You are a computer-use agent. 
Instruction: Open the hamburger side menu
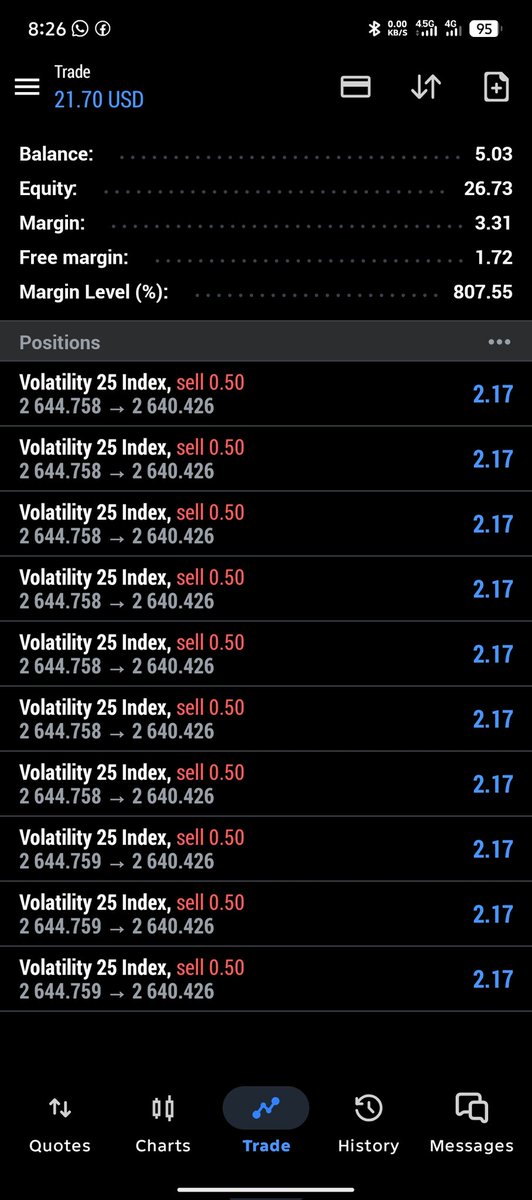click(27, 87)
